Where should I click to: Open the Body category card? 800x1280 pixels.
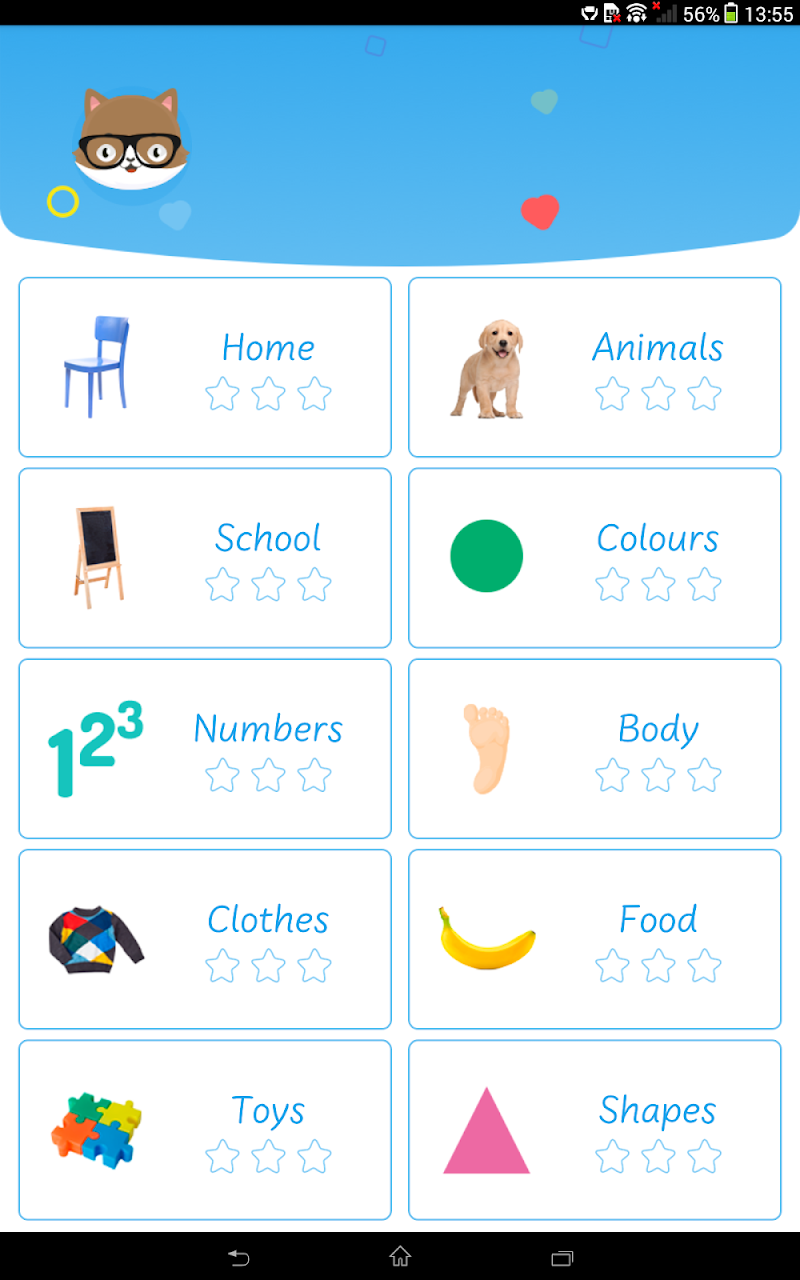pos(594,748)
